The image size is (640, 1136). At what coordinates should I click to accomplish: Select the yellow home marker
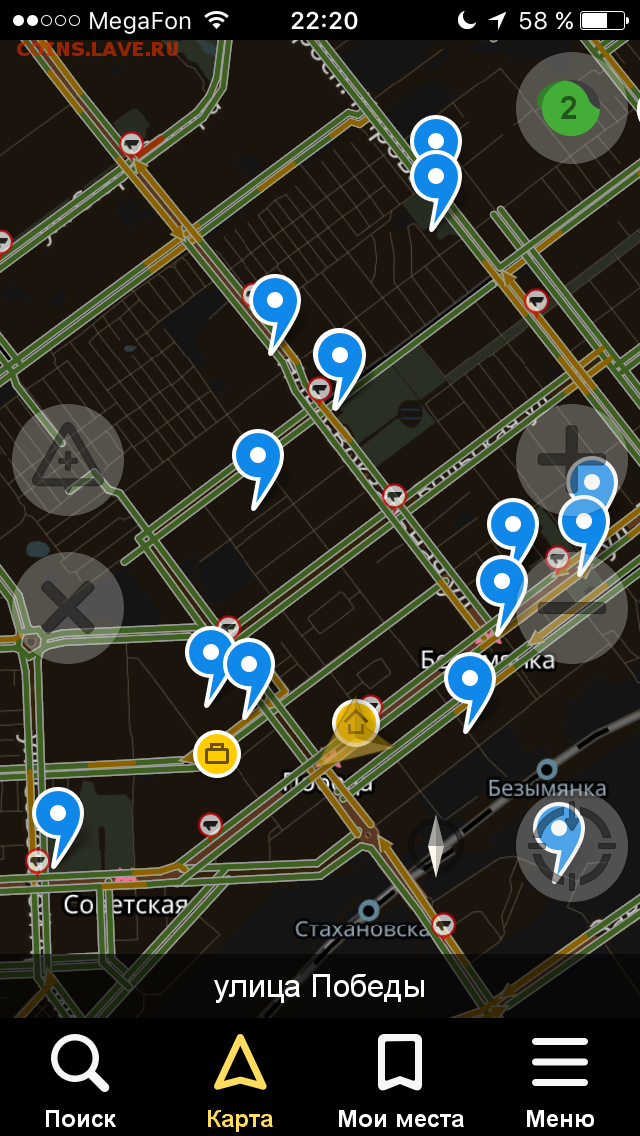click(x=356, y=722)
